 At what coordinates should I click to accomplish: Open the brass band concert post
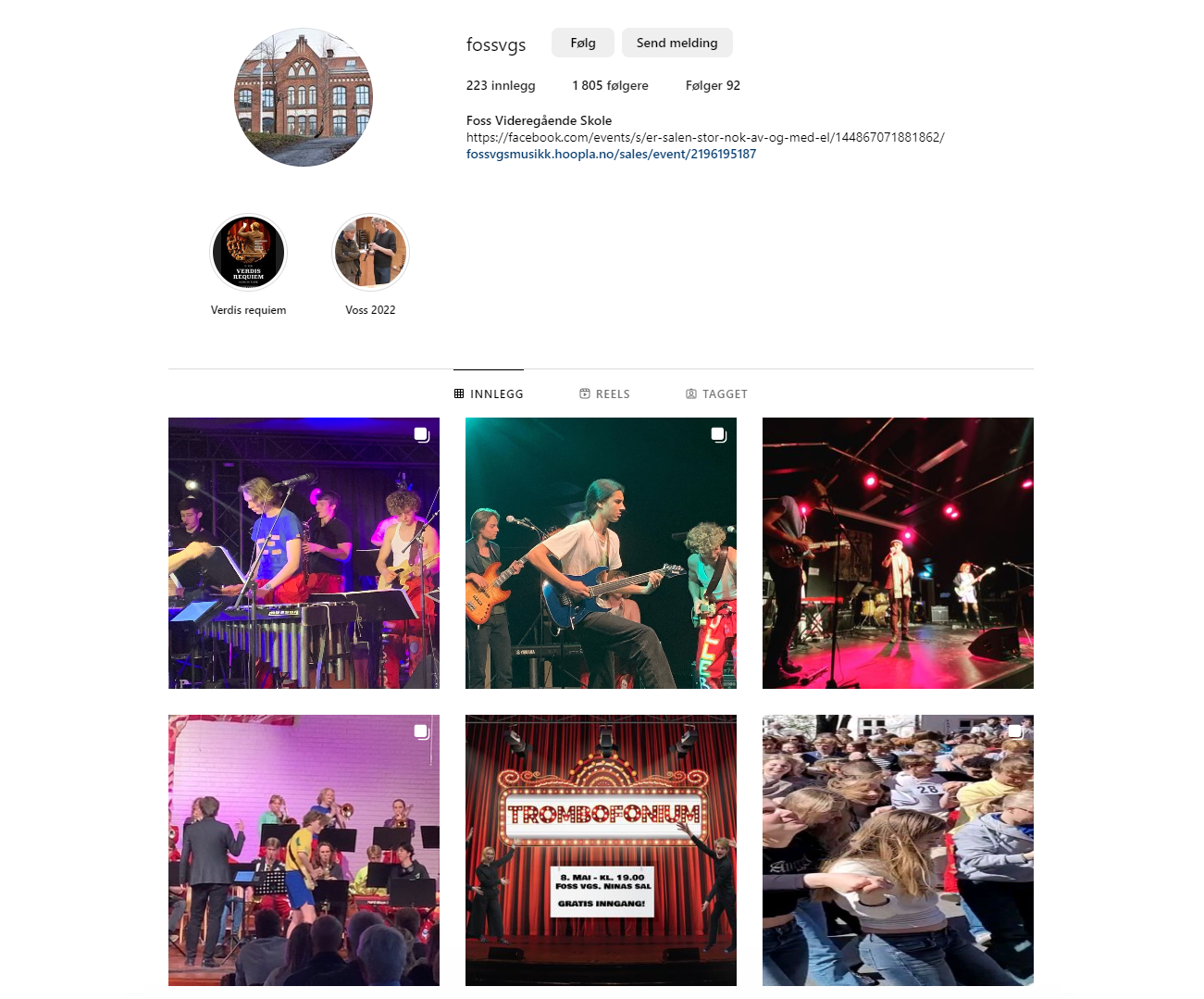304,850
